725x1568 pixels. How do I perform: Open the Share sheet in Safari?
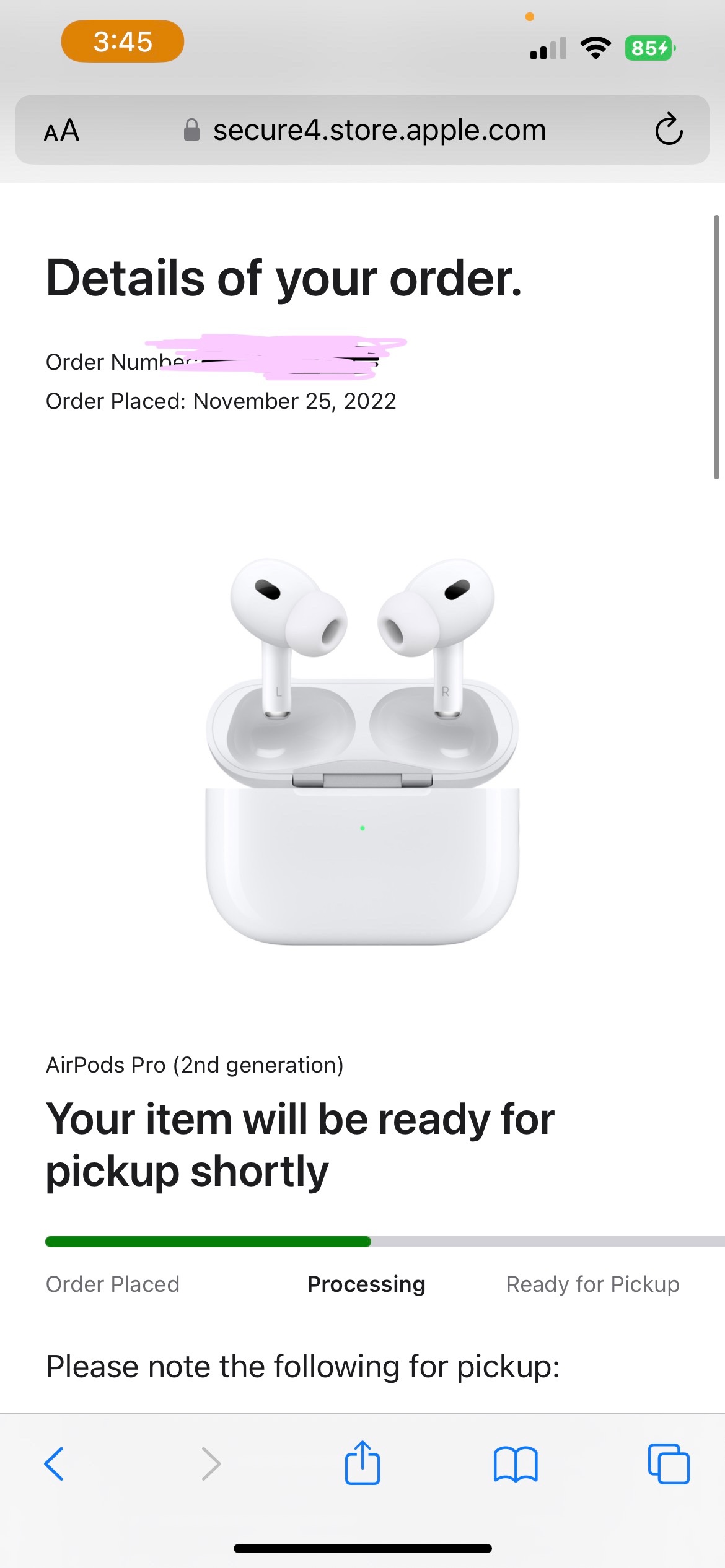pyautogui.click(x=362, y=1464)
